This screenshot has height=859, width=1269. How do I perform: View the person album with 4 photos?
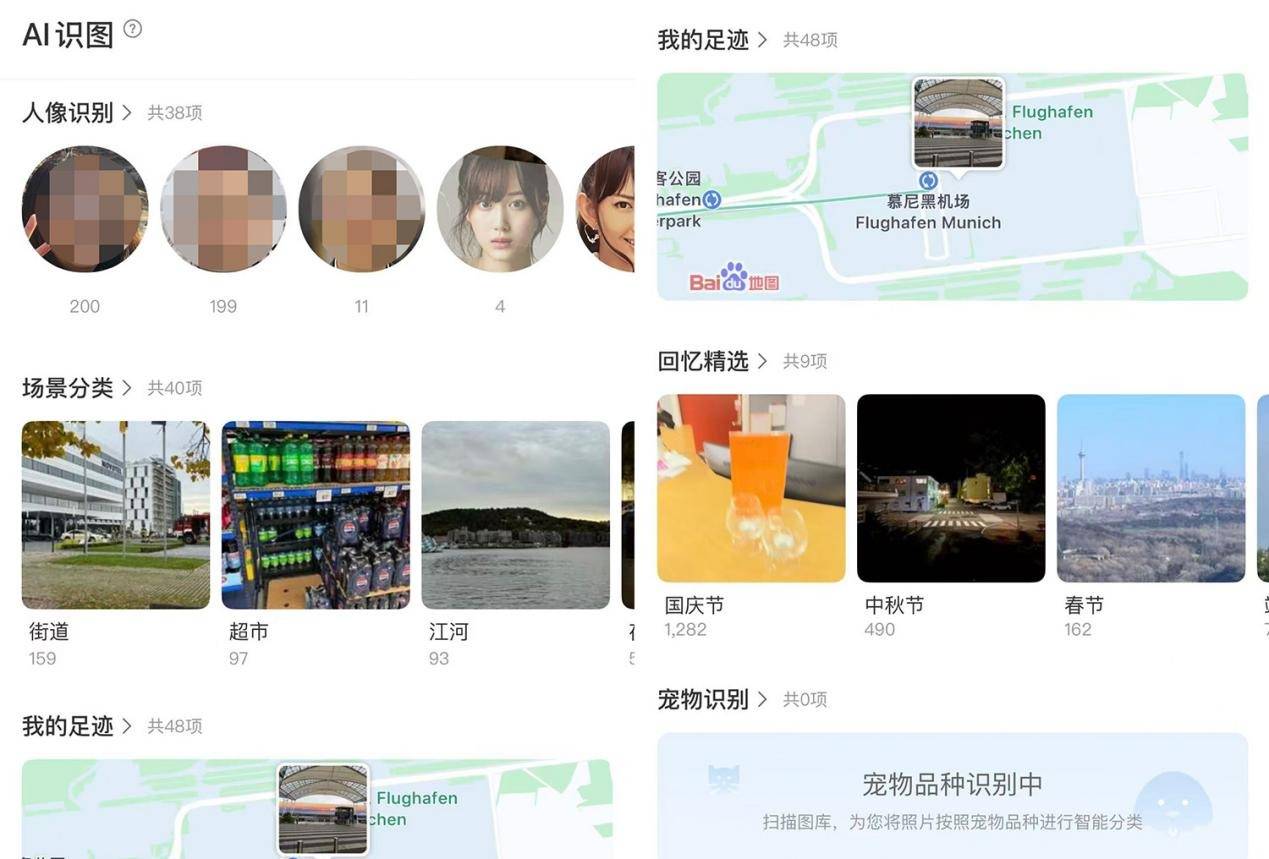[500, 209]
